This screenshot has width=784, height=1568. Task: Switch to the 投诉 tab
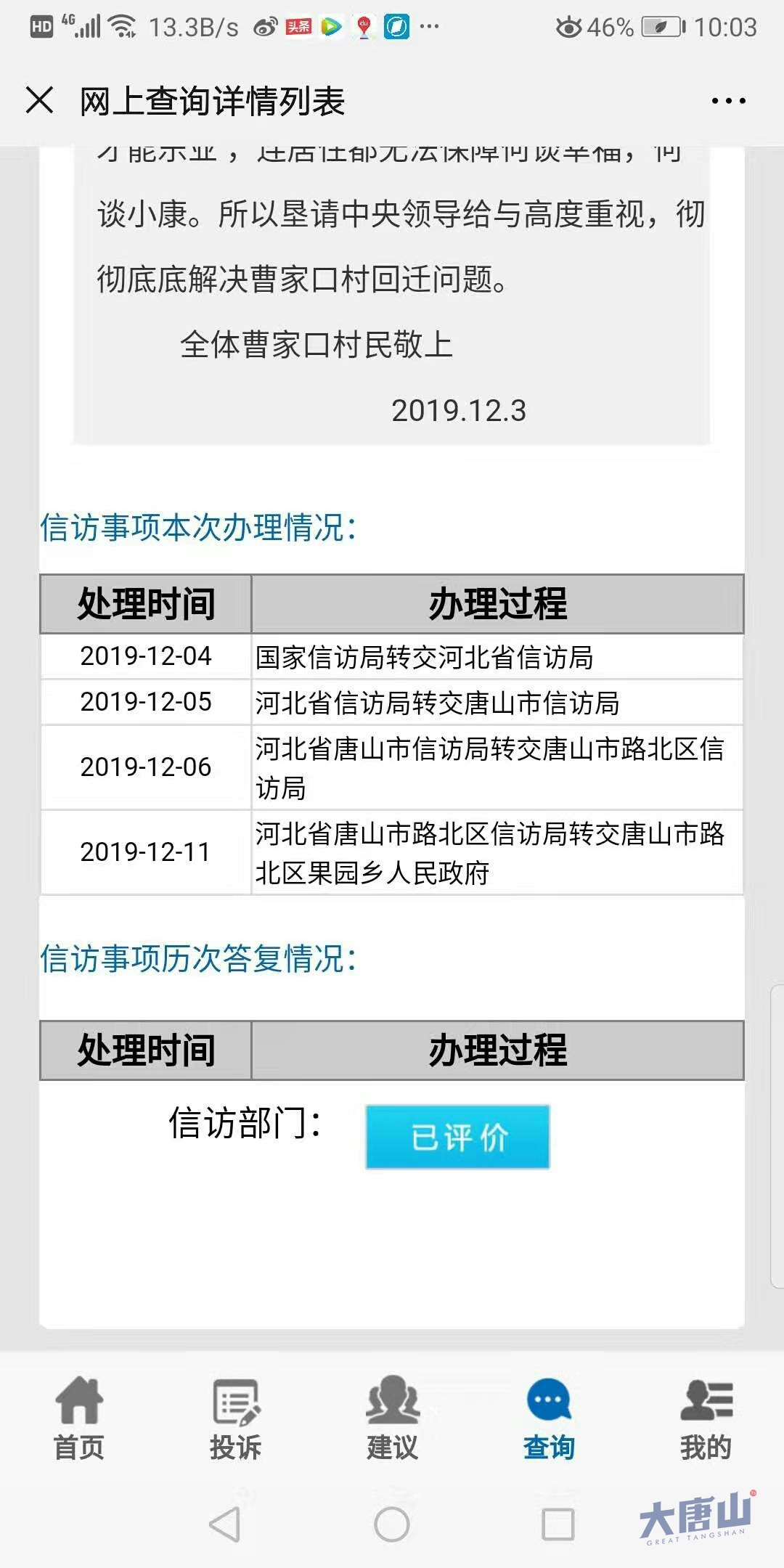tap(235, 1418)
